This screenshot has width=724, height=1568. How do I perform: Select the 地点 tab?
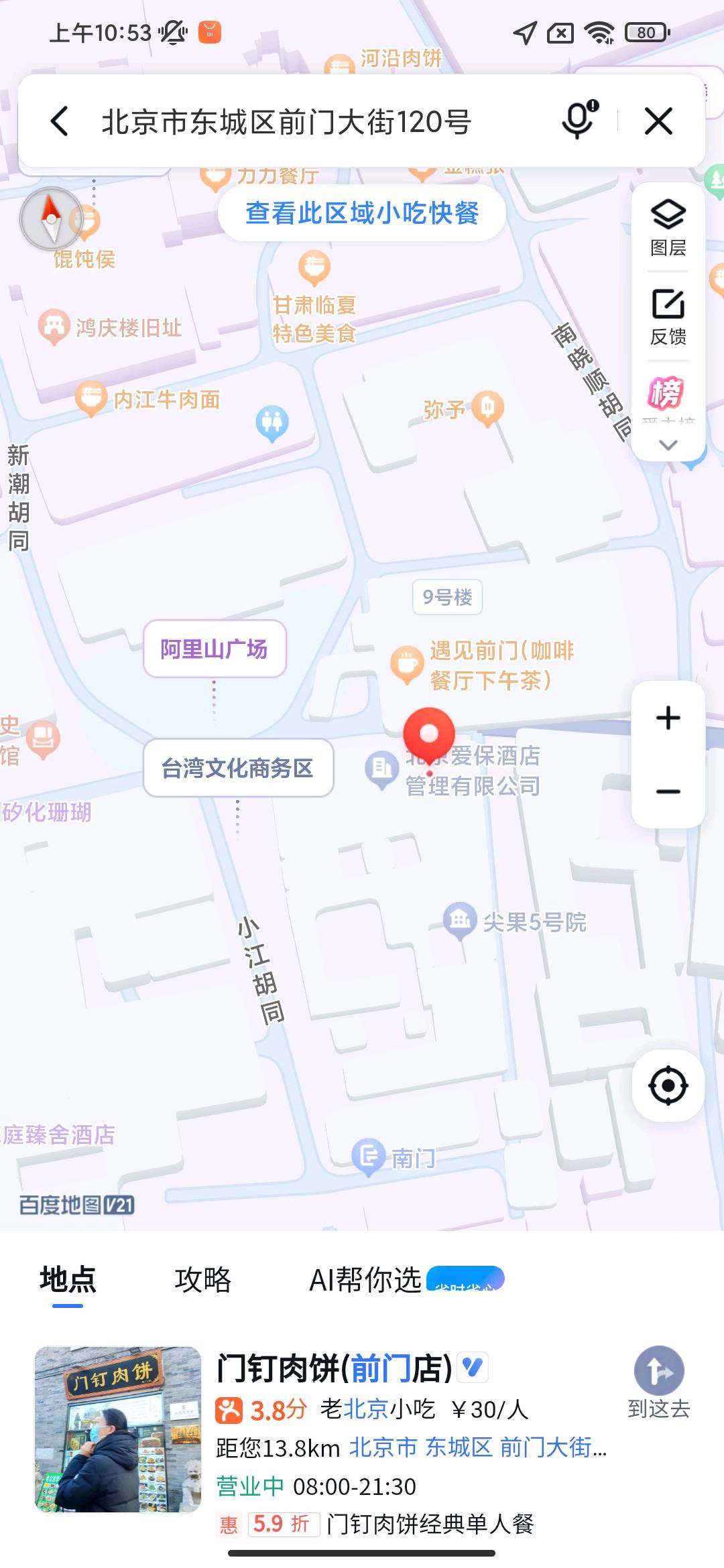tap(68, 1280)
